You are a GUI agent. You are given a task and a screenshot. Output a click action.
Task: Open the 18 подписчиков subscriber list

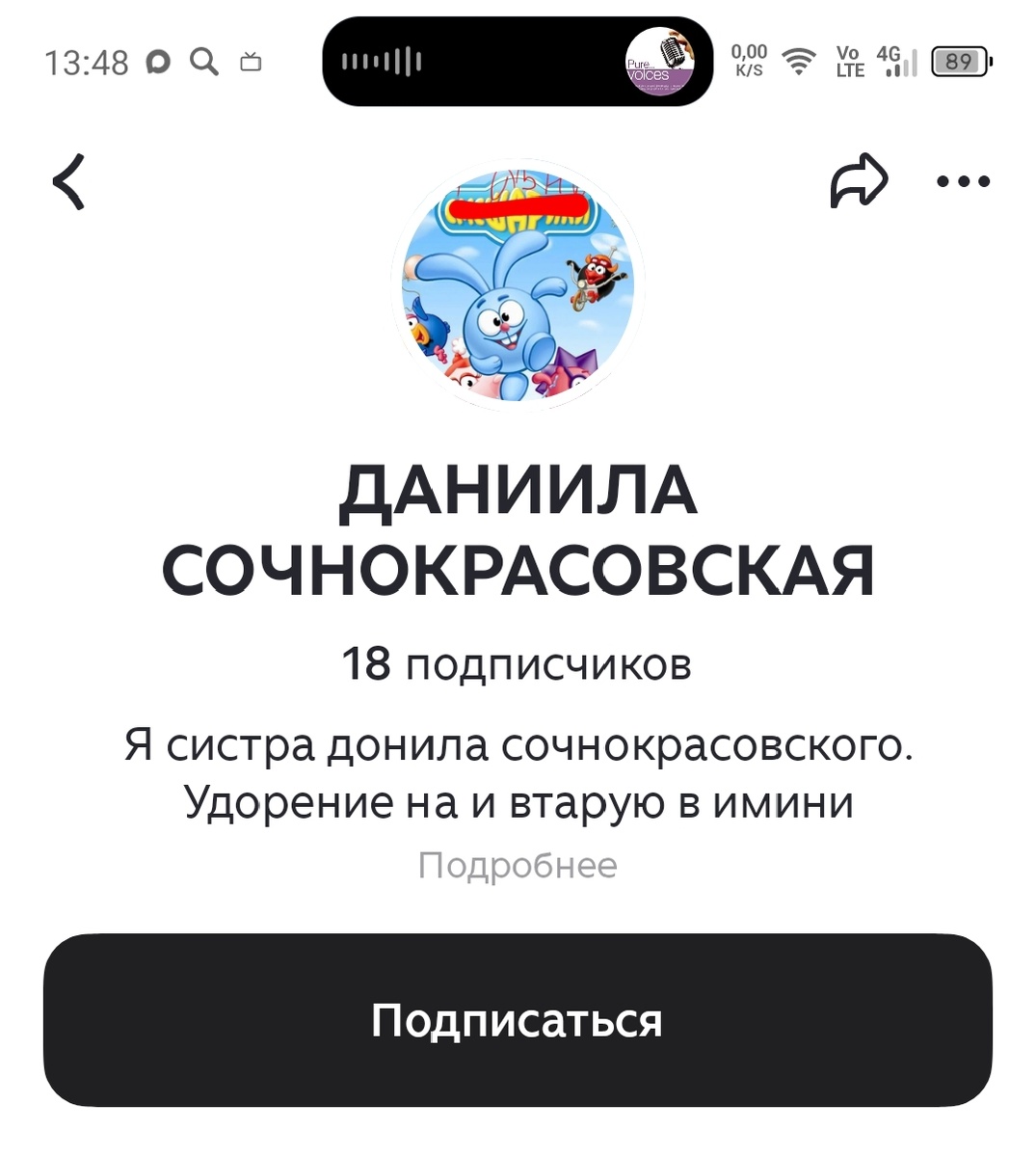[518, 662]
